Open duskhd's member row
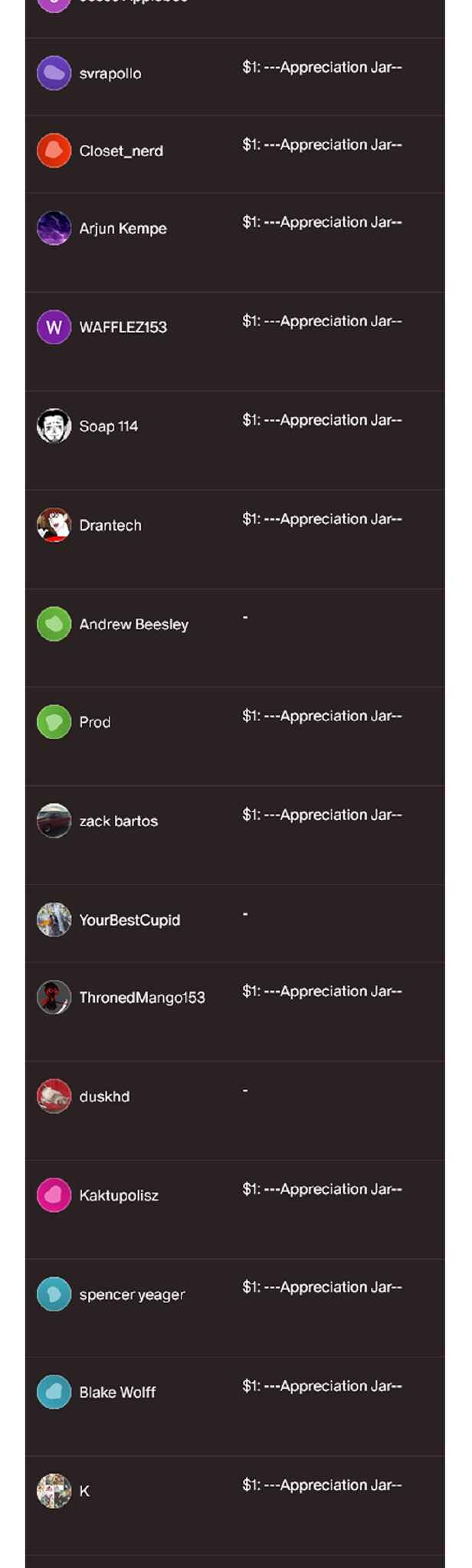The width and height of the screenshot is (472, 1568). (x=104, y=1096)
